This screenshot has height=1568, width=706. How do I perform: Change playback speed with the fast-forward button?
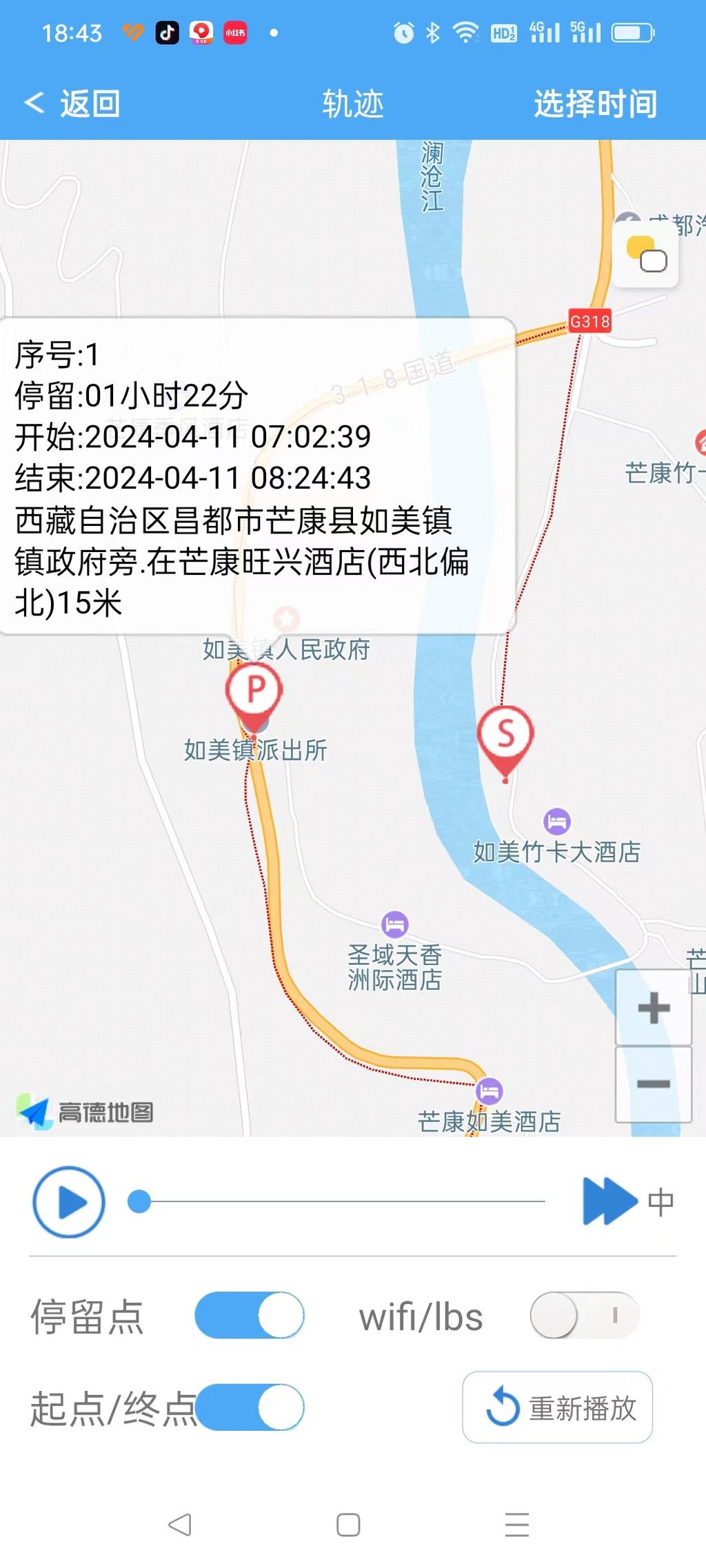(x=609, y=1201)
